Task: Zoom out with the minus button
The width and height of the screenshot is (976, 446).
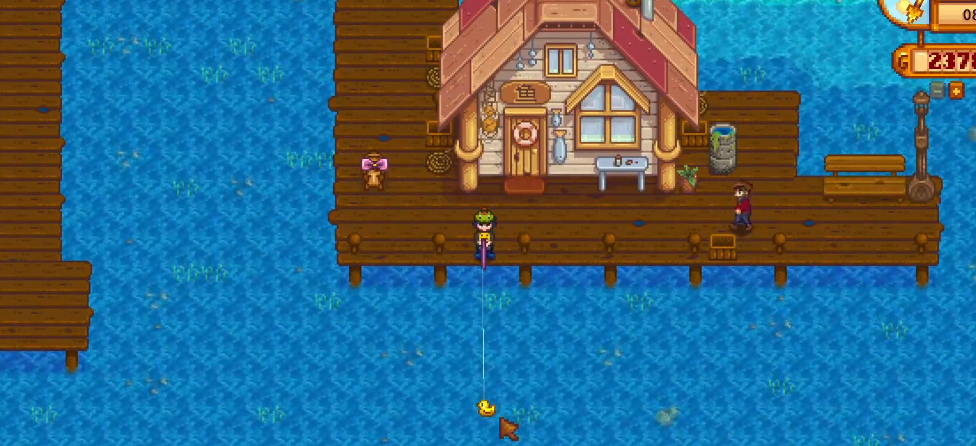Action: [938, 90]
